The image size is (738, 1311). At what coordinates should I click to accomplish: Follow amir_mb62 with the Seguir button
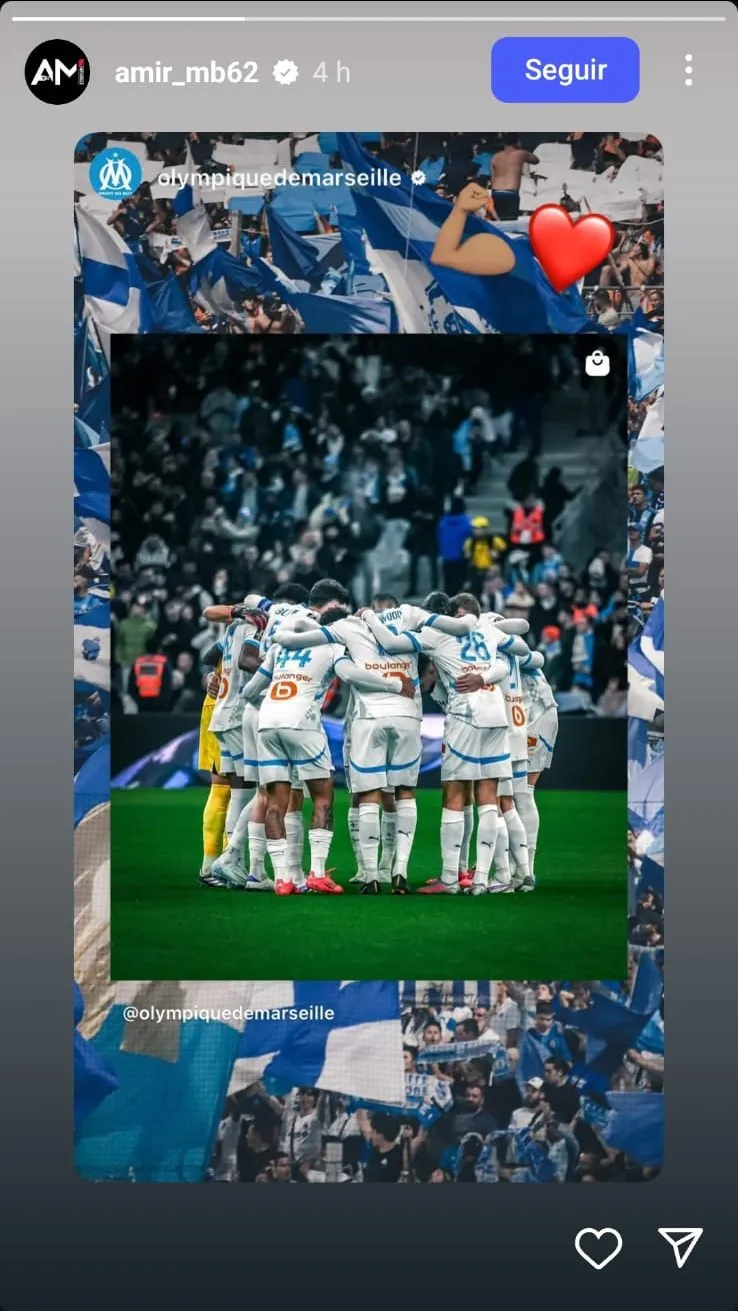[x=565, y=70]
